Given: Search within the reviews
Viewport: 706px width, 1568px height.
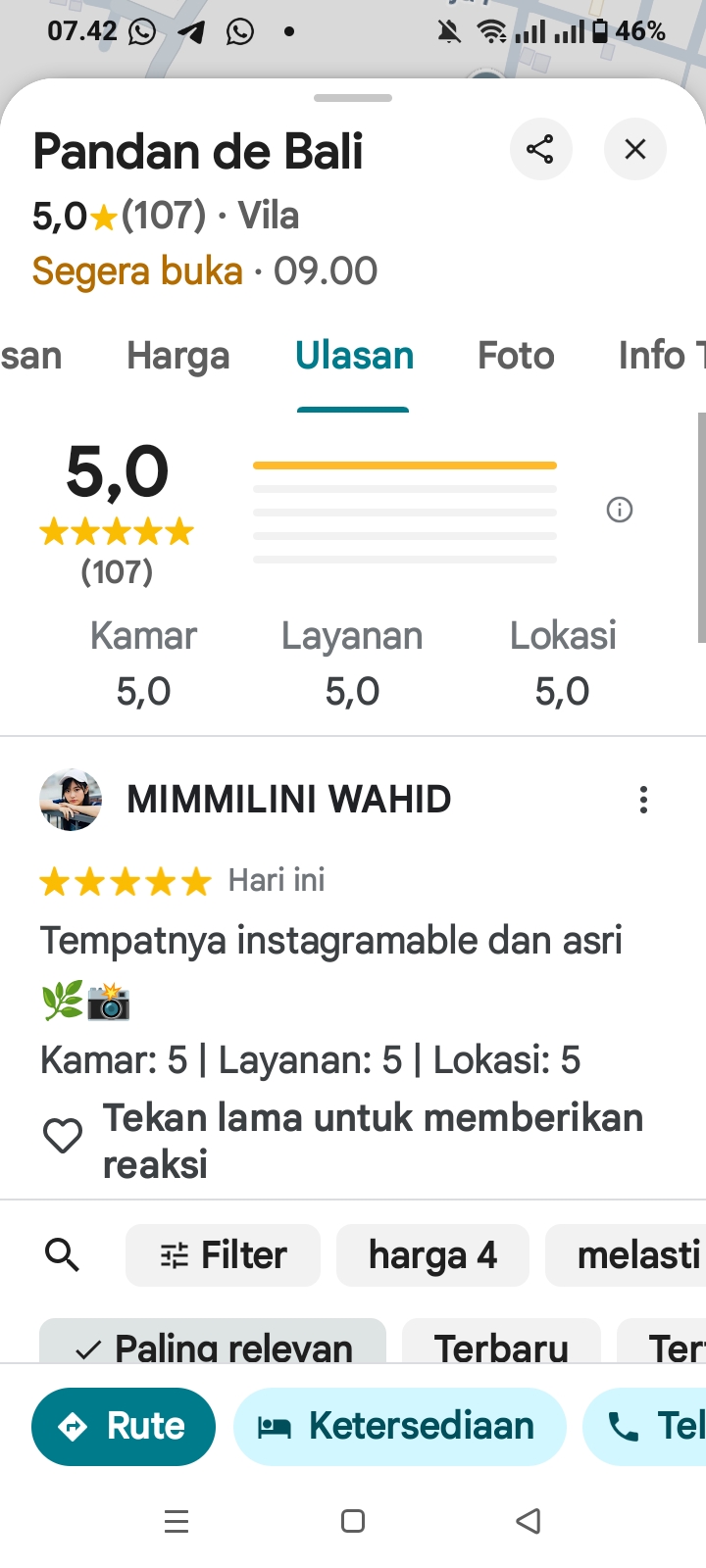Looking at the screenshot, I should click(x=63, y=1254).
